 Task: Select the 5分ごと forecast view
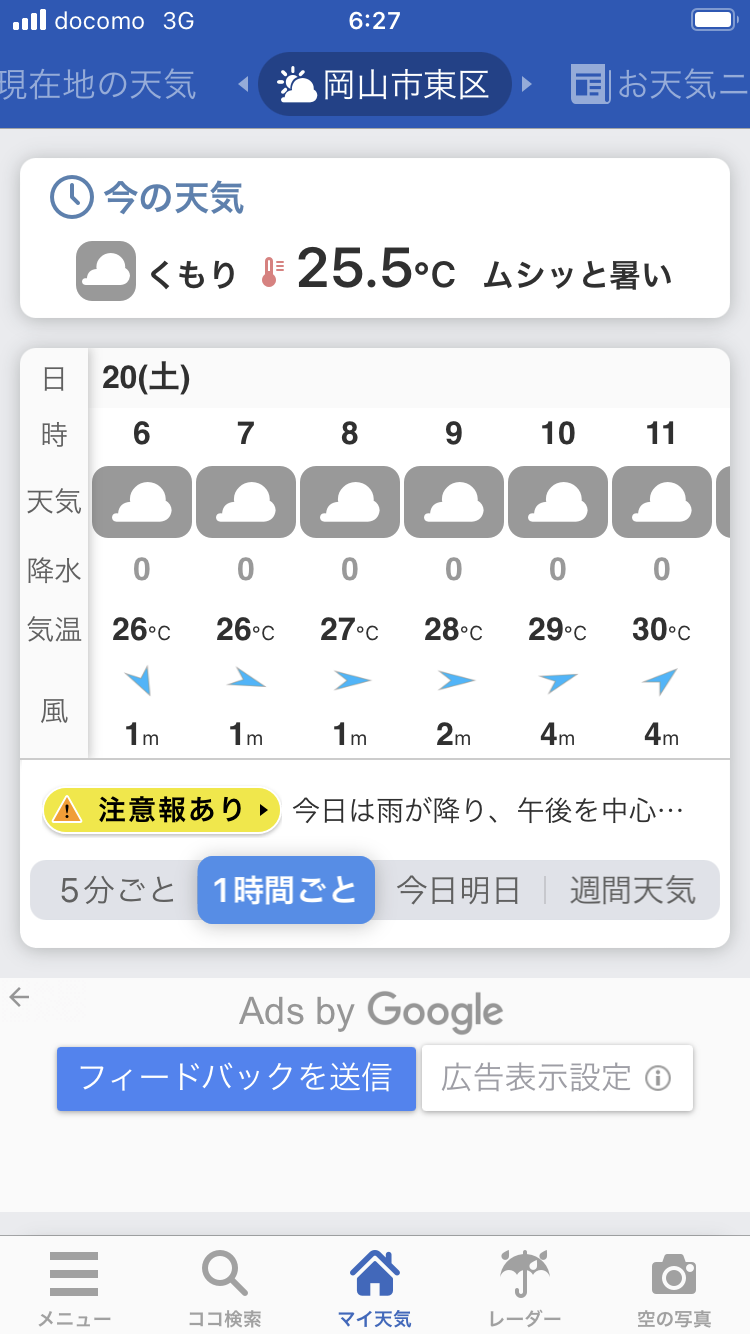[117, 890]
